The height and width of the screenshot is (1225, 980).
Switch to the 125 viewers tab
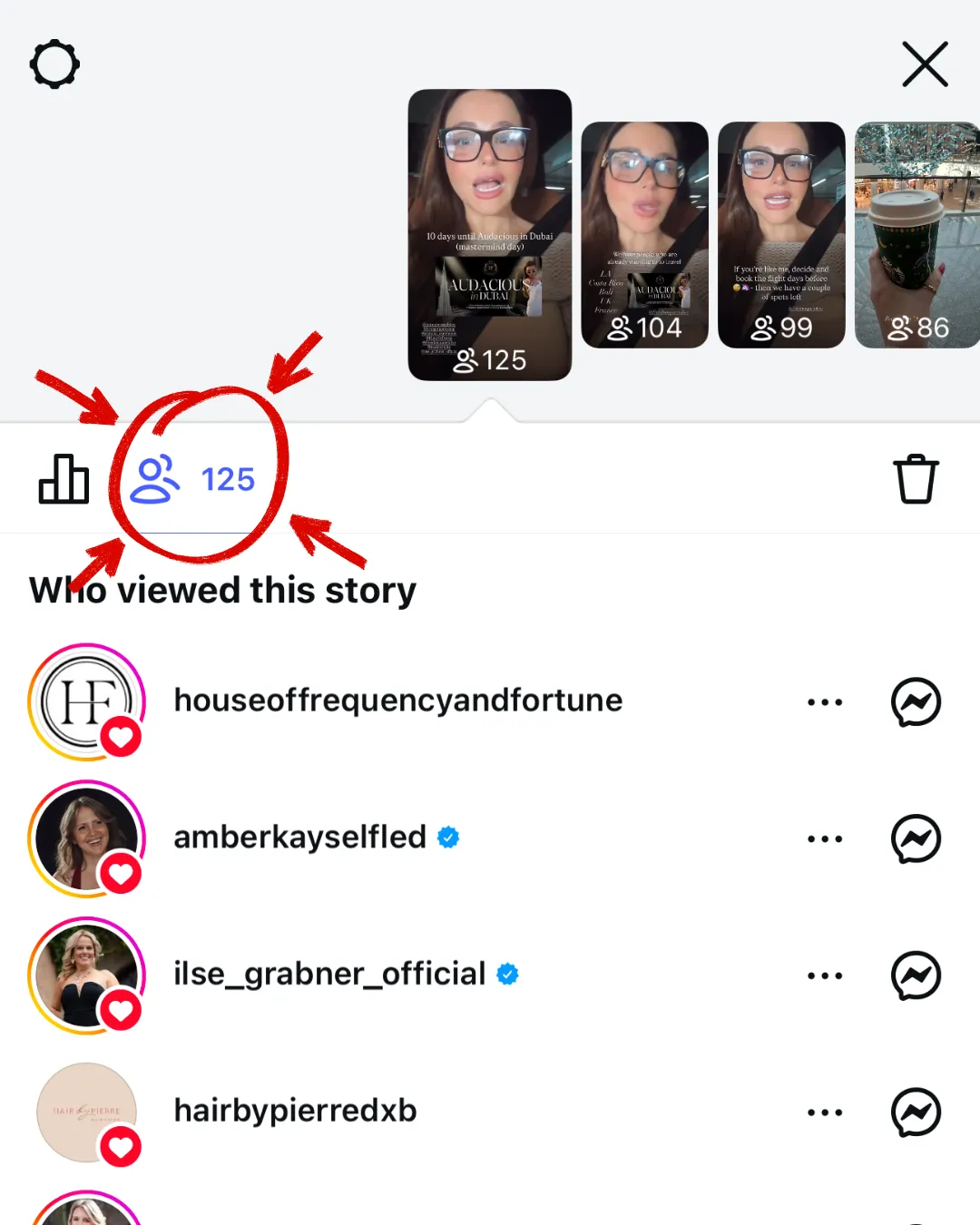[x=193, y=478]
